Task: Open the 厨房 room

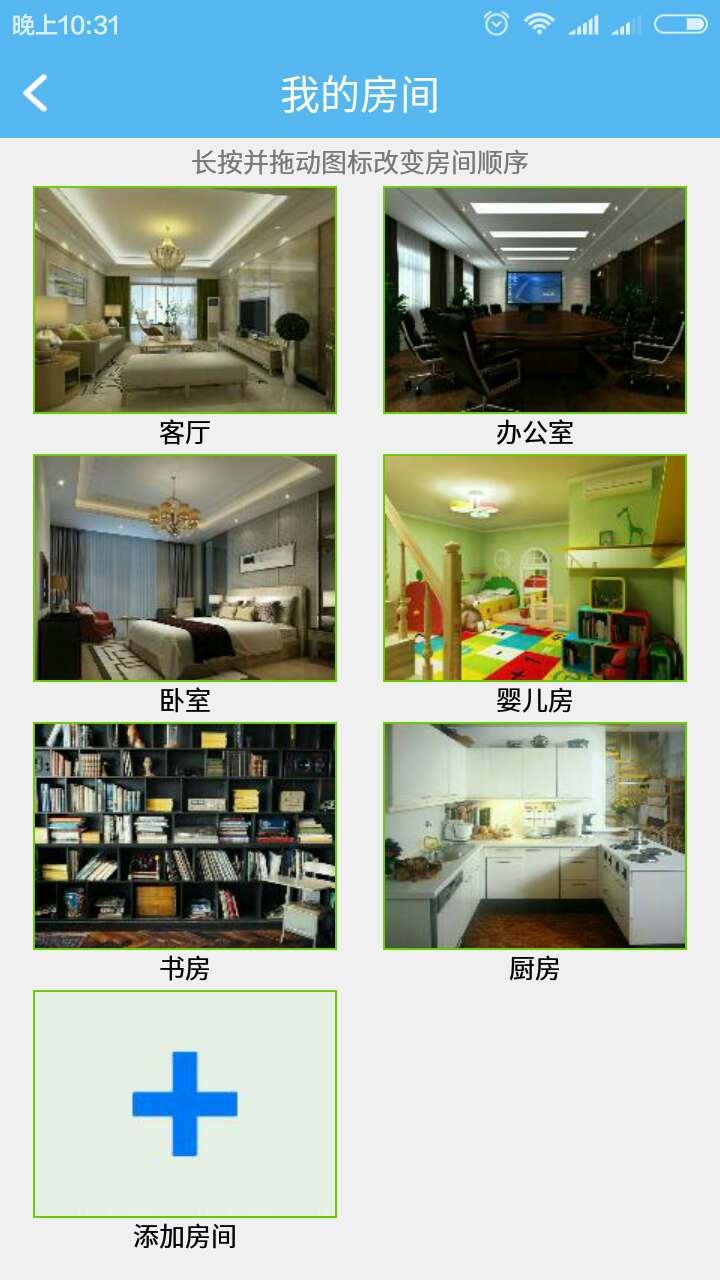Action: tap(535, 836)
